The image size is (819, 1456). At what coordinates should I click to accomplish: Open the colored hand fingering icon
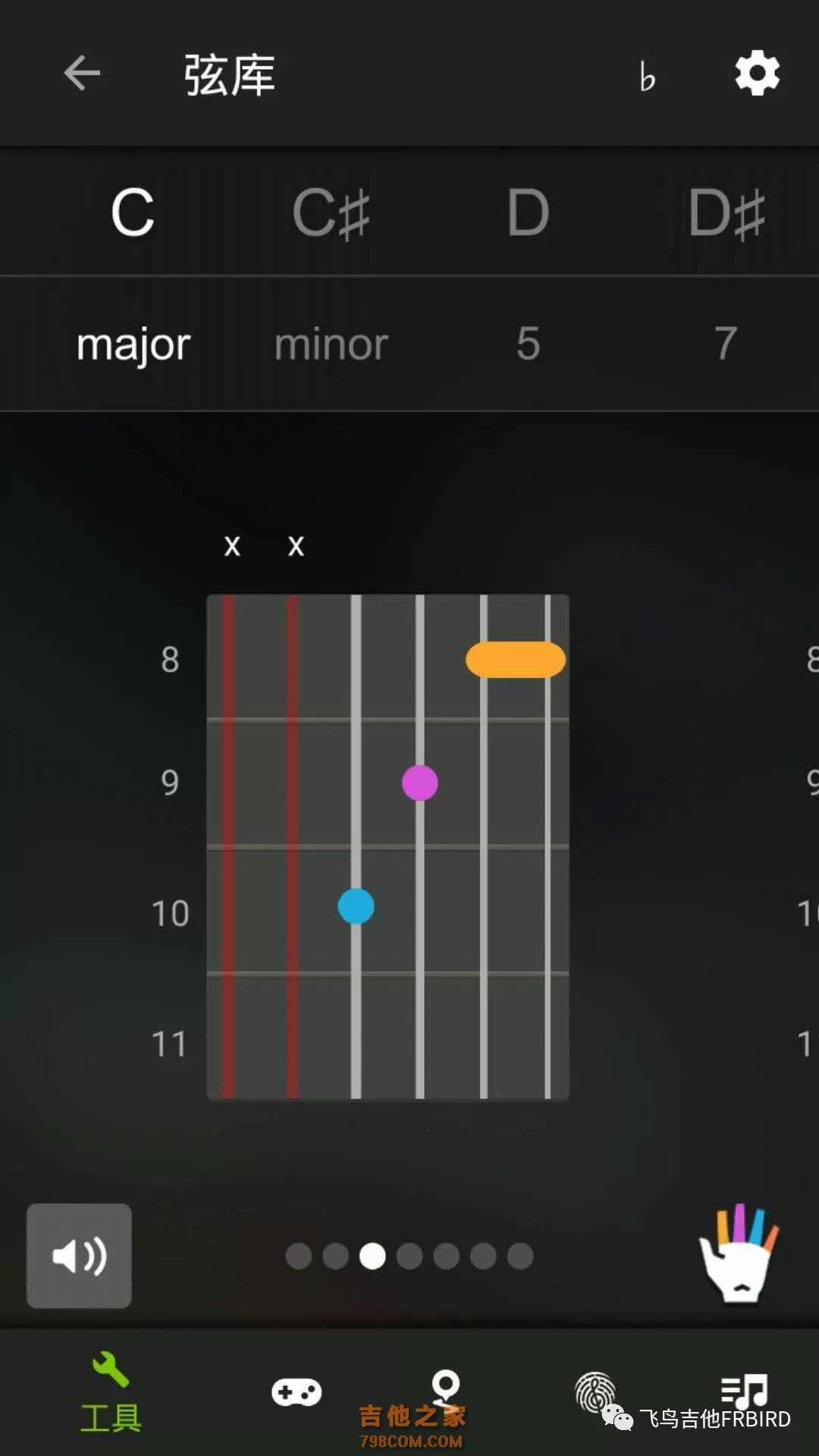(x=739, y=1253)
